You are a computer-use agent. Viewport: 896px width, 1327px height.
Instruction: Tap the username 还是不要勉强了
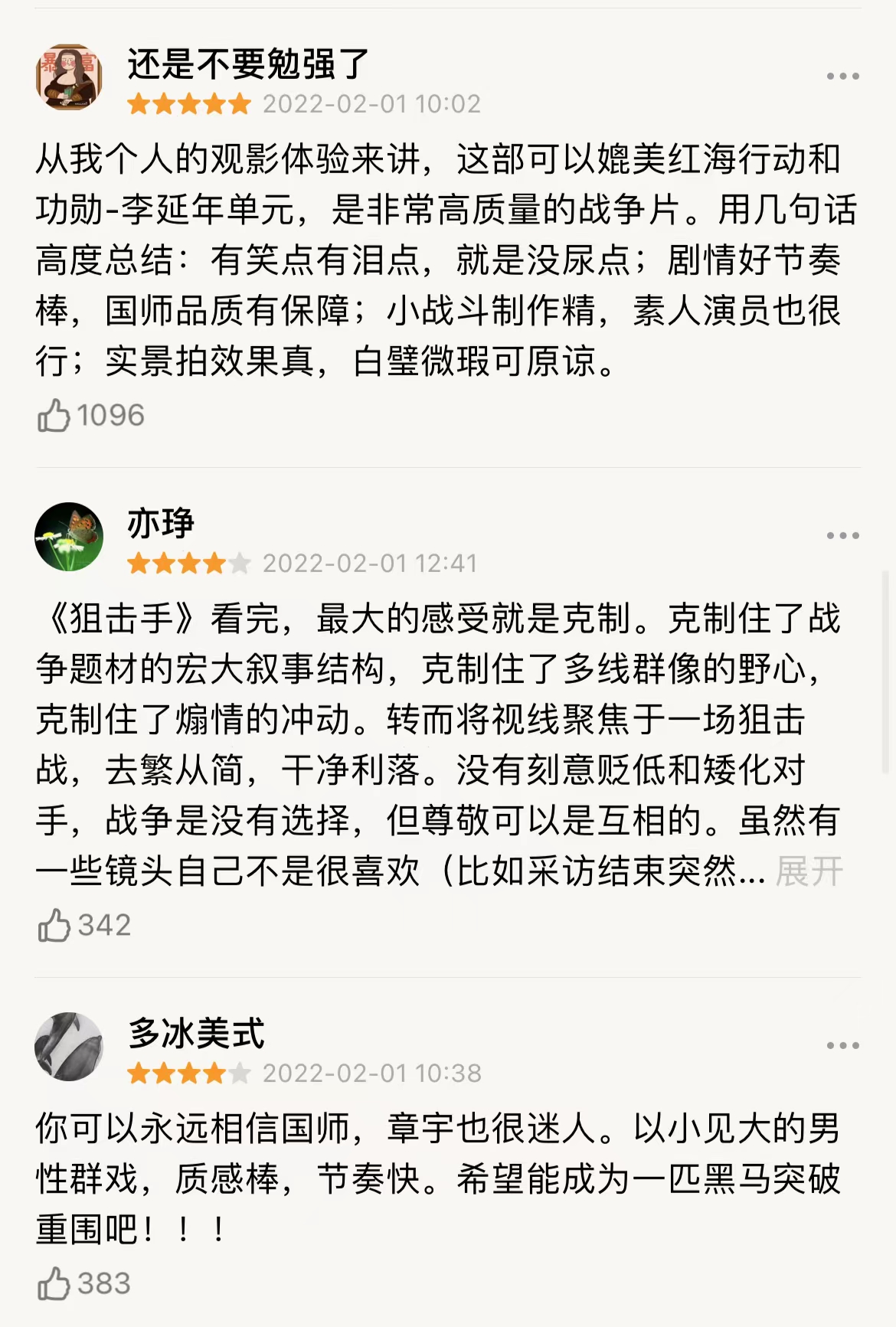(x=247, y=64)
